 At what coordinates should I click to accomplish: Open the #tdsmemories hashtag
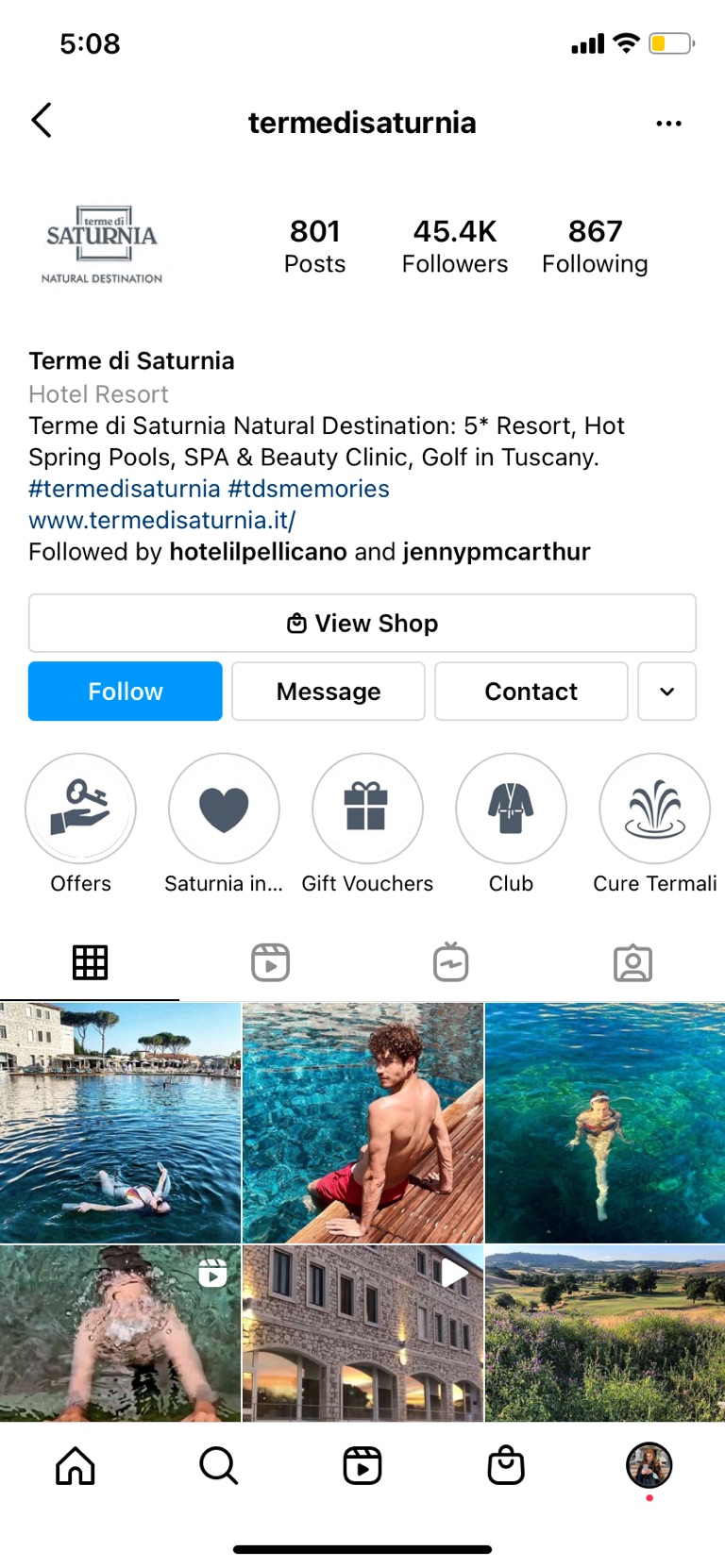pos(309,489)
